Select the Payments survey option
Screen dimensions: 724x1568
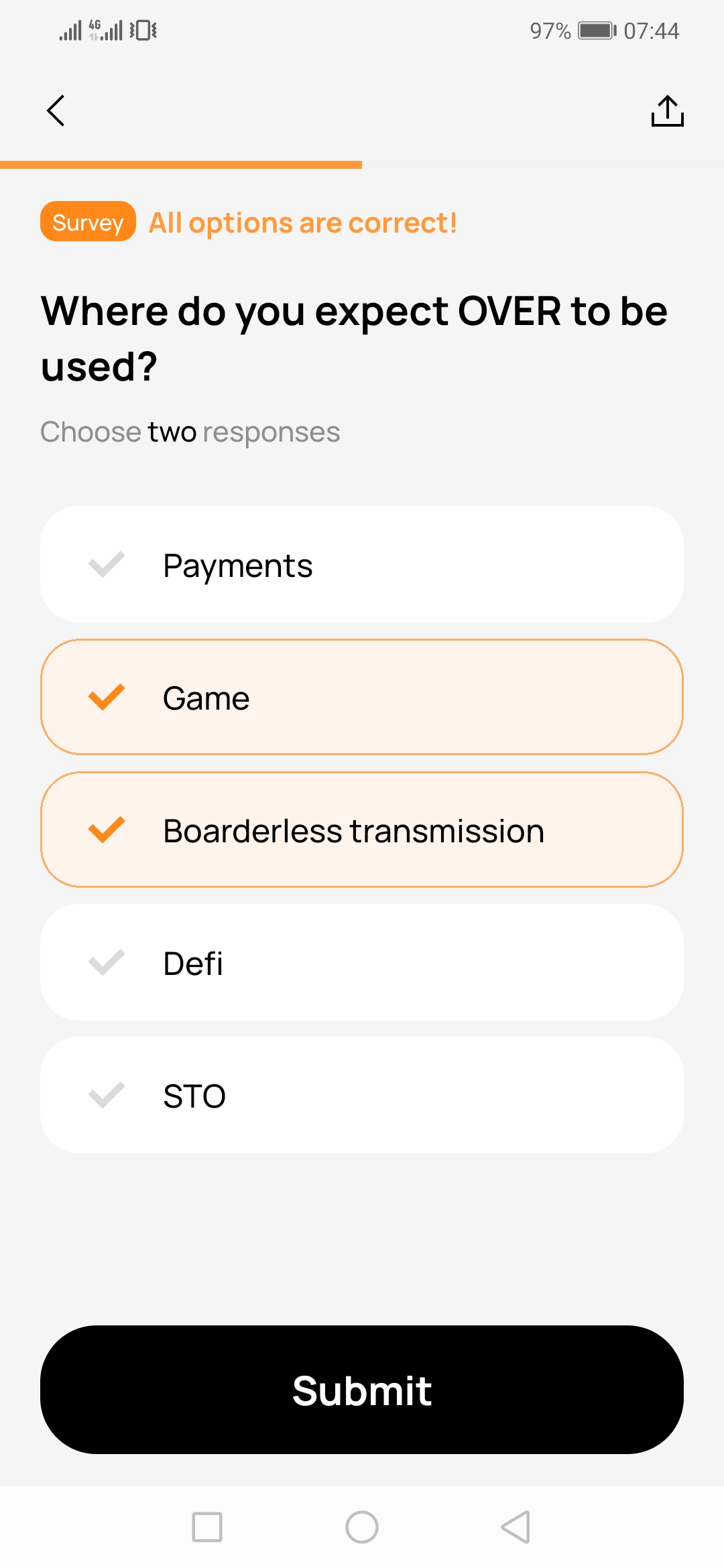click(x=362, y=564)
